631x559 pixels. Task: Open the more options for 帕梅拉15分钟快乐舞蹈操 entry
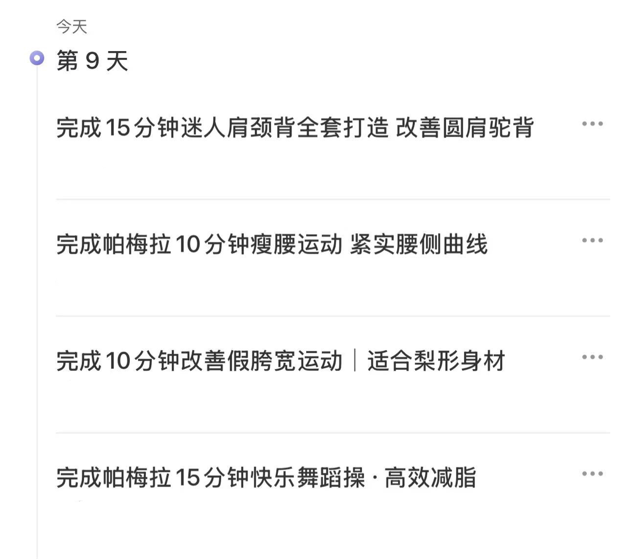point(592,475)
